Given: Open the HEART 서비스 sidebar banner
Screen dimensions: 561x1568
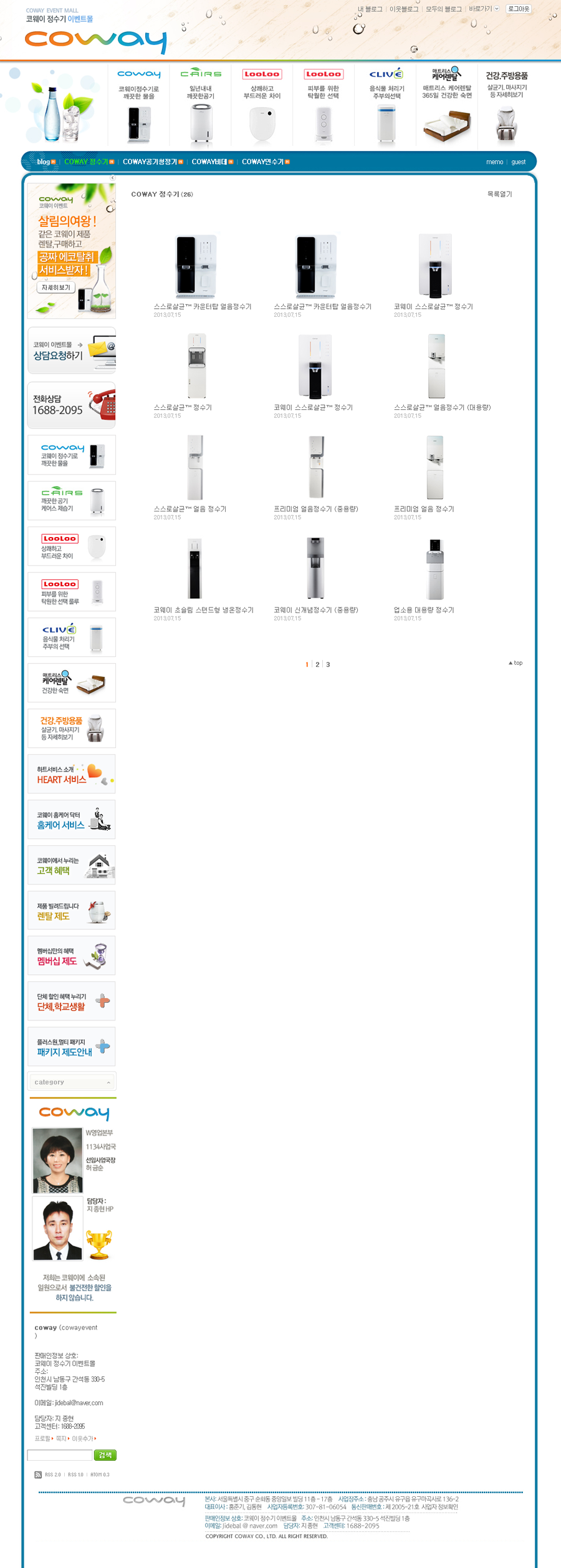Looking at the screenshot, I should click(72, 774).
